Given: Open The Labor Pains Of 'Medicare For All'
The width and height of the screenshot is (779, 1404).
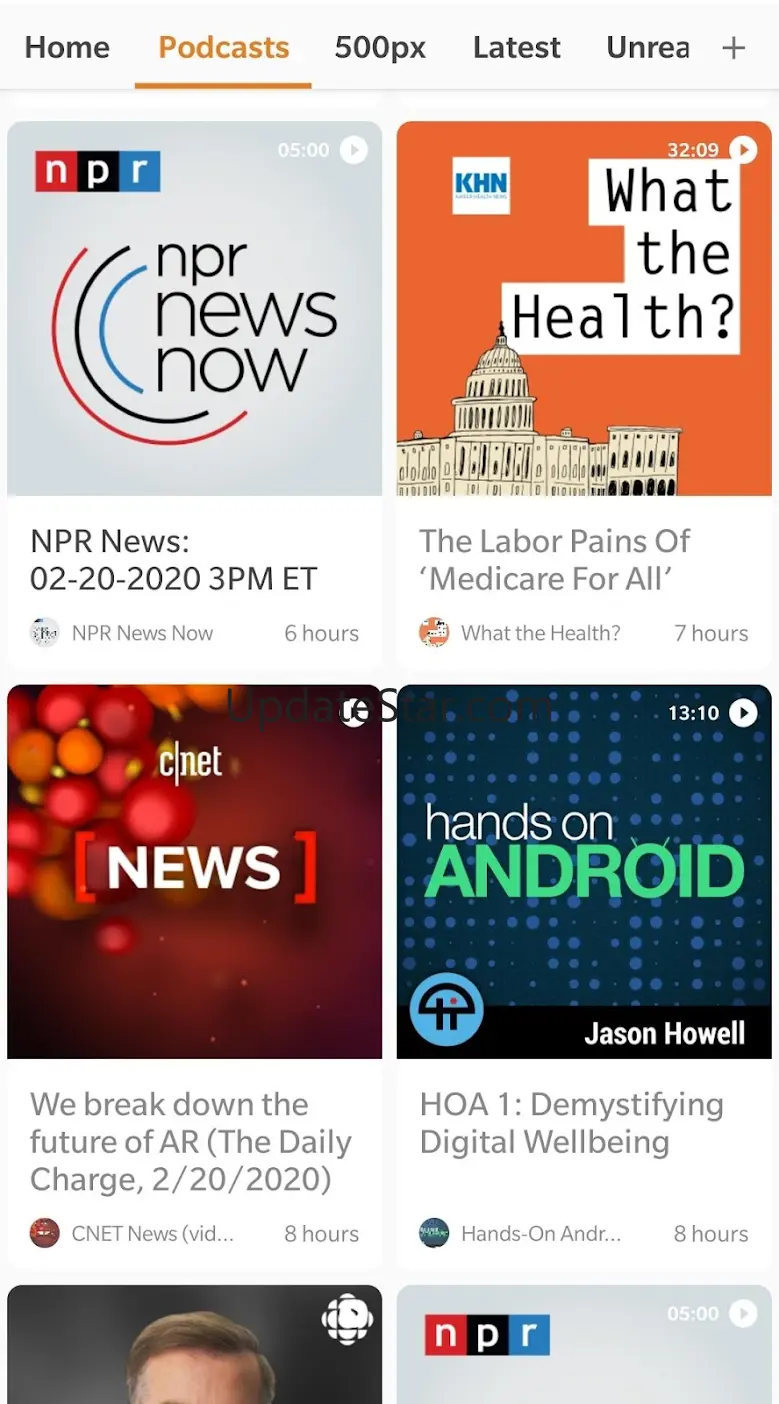Looking at the screenshot, I should click(555, 560).
